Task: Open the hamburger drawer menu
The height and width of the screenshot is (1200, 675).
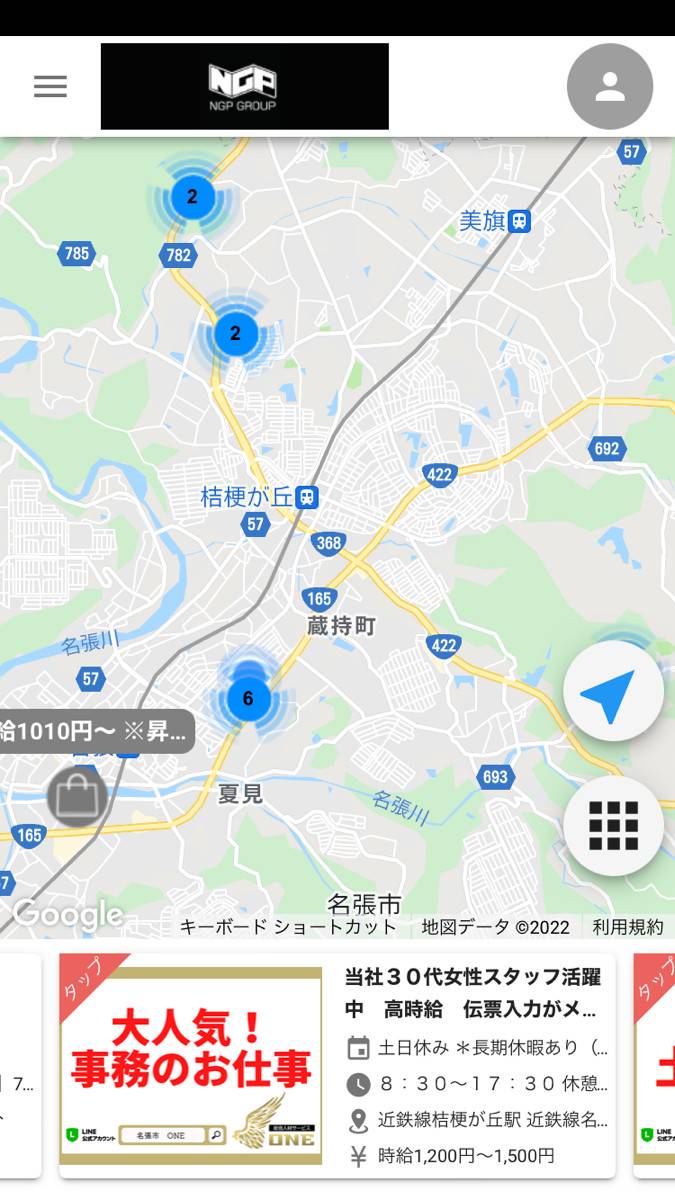Action: coord(50,86)
